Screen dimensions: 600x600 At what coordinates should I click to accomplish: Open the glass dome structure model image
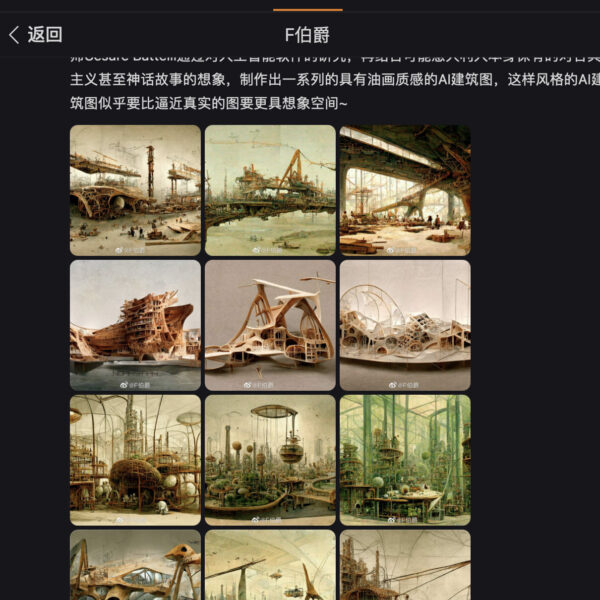click(405, 325)
